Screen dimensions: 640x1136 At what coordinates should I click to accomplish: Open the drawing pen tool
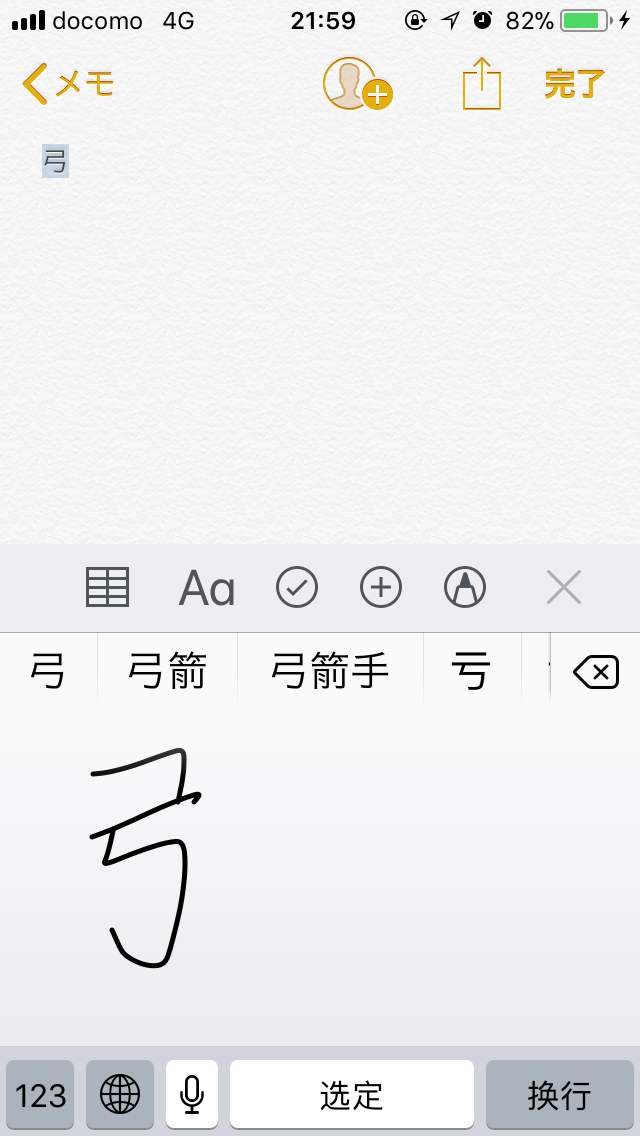(465, 587)
